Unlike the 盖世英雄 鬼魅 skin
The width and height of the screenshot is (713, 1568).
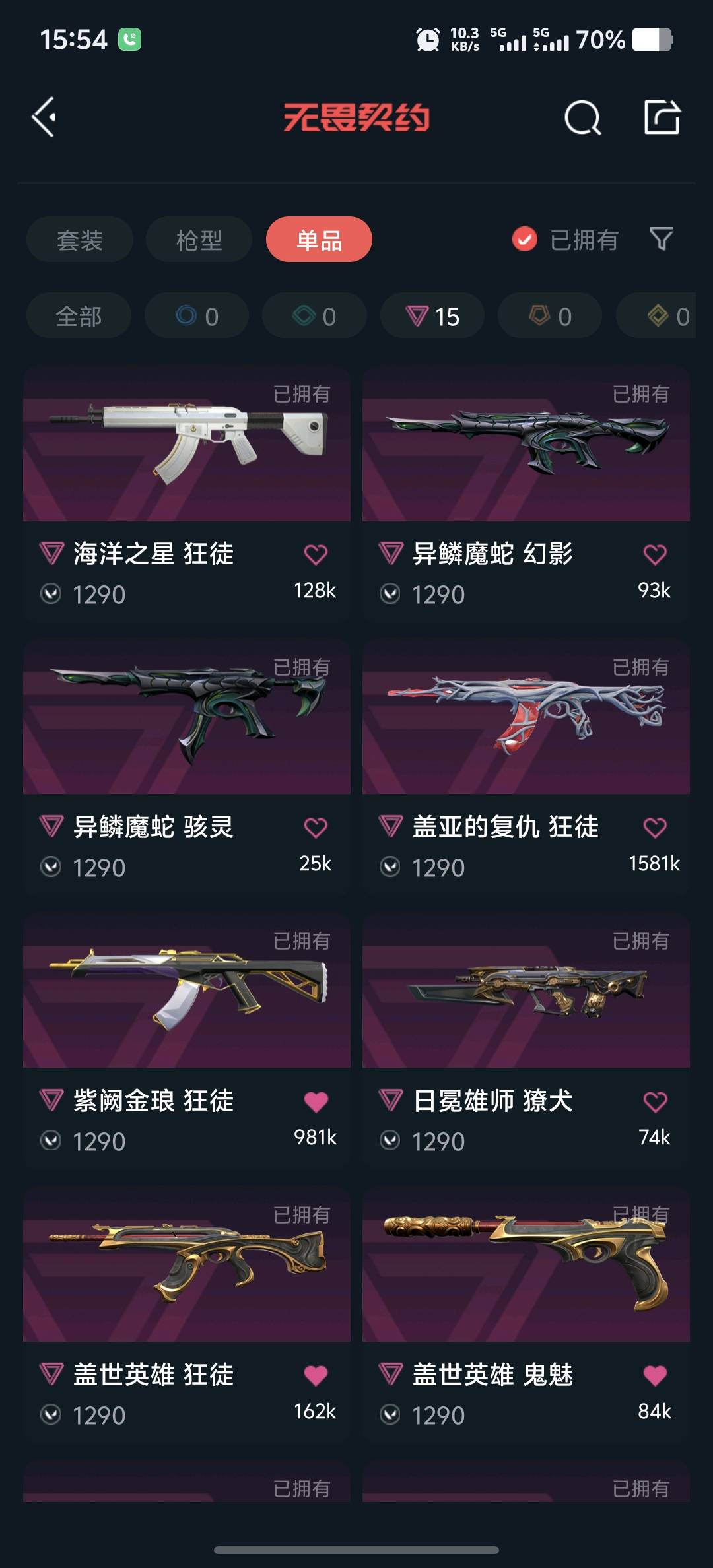[654, 1375]
